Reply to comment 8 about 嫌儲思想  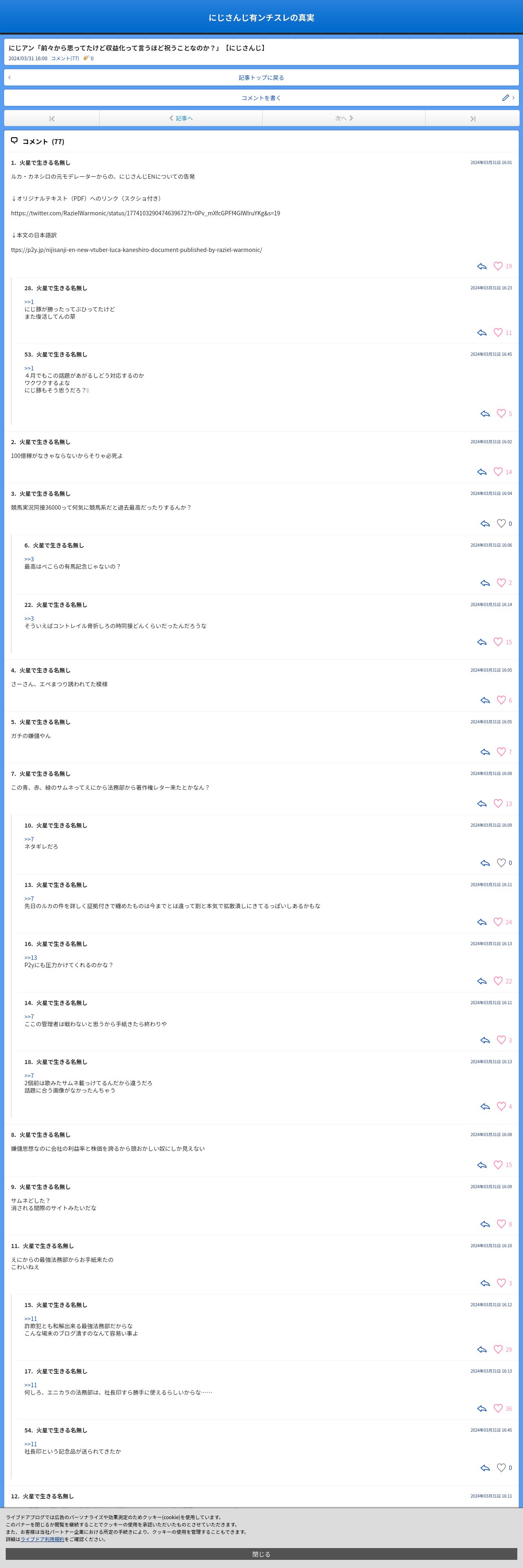[481, 1165]
